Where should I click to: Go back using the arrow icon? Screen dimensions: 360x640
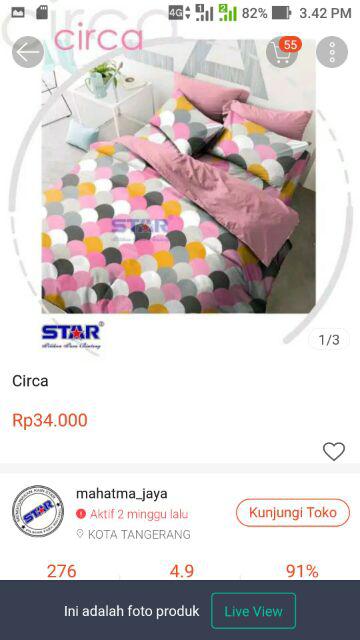[28, 52]
